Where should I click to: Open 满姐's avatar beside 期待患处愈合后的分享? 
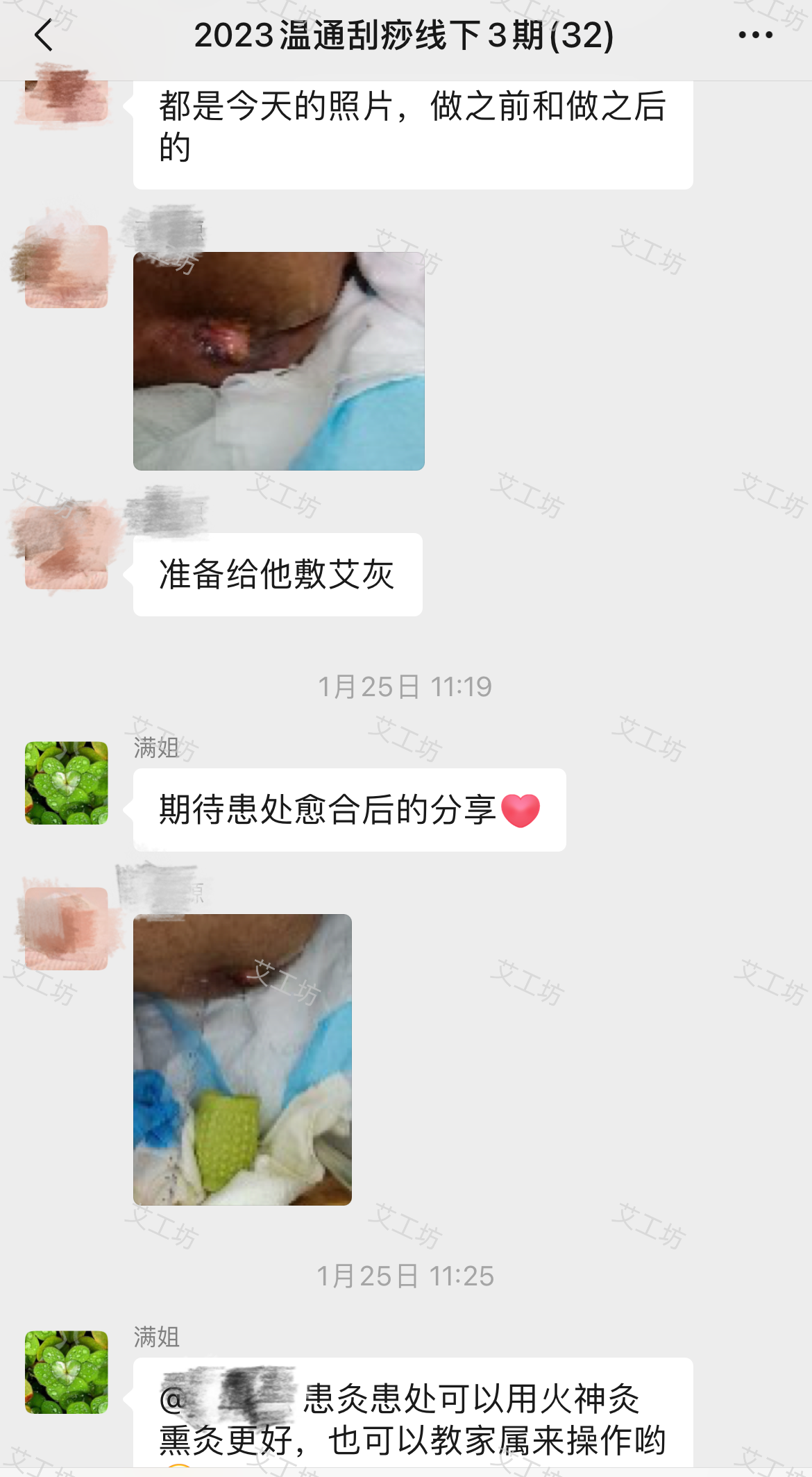pyautogui.click(x=67, y=783)
